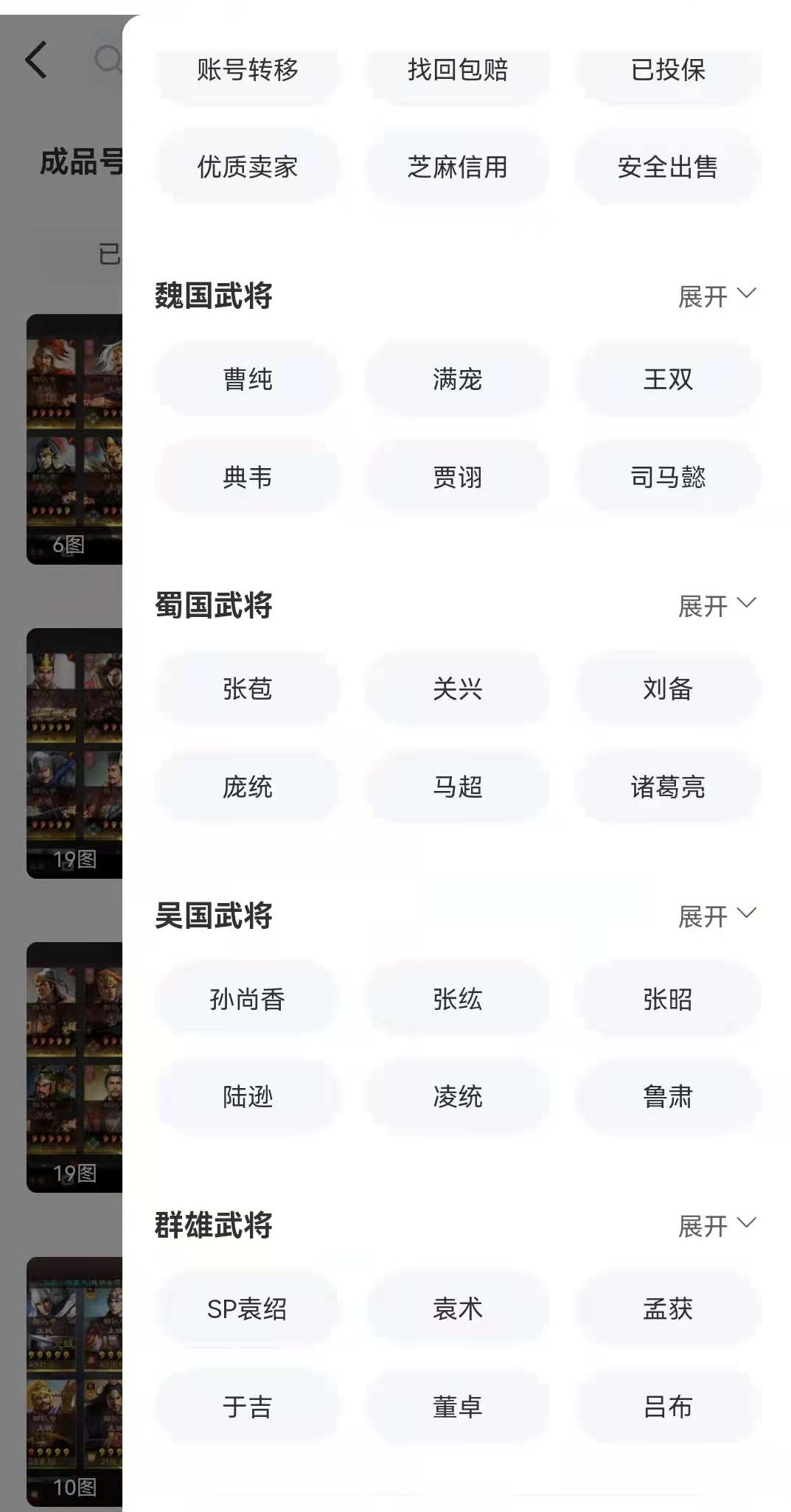Expand the 吴国武将 list
Image resolution: width=791 pixels, height=1512 pixels.
click(x=717, y=916)
